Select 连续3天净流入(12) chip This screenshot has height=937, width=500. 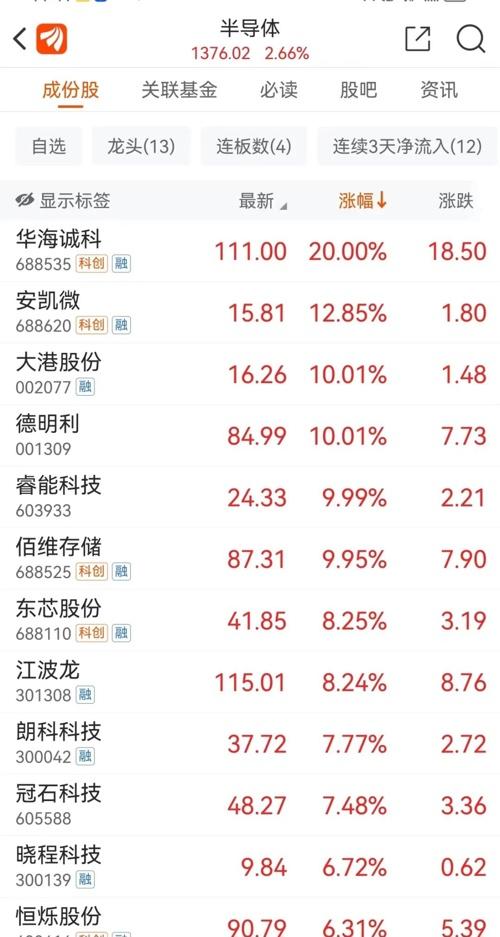[407, 146]
